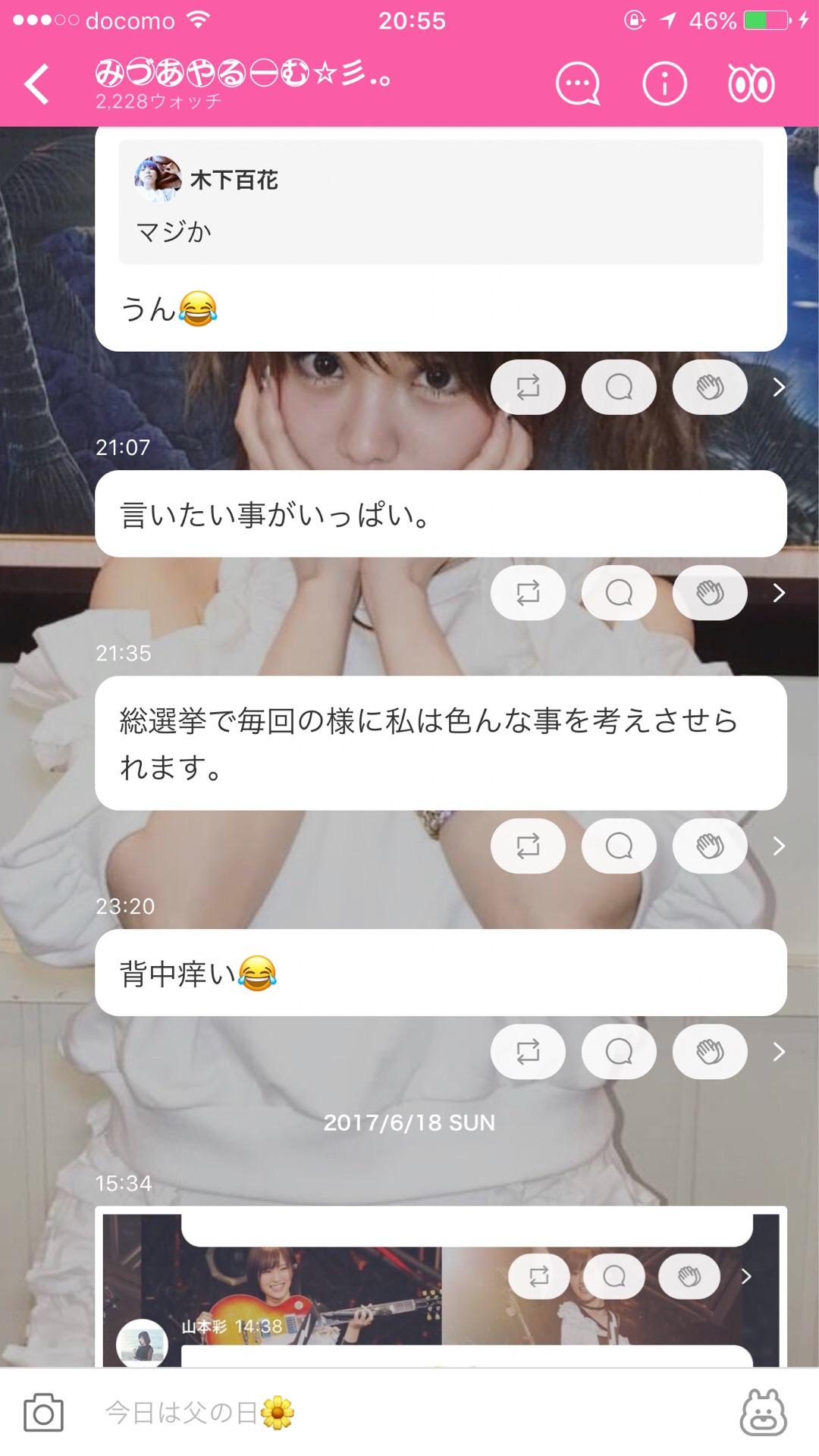This screenshot has height=1456, width=819.
Task: Repost the 言いたい事がいっぱい。 post
Action: pyautogui.click(x=528, y=592)
